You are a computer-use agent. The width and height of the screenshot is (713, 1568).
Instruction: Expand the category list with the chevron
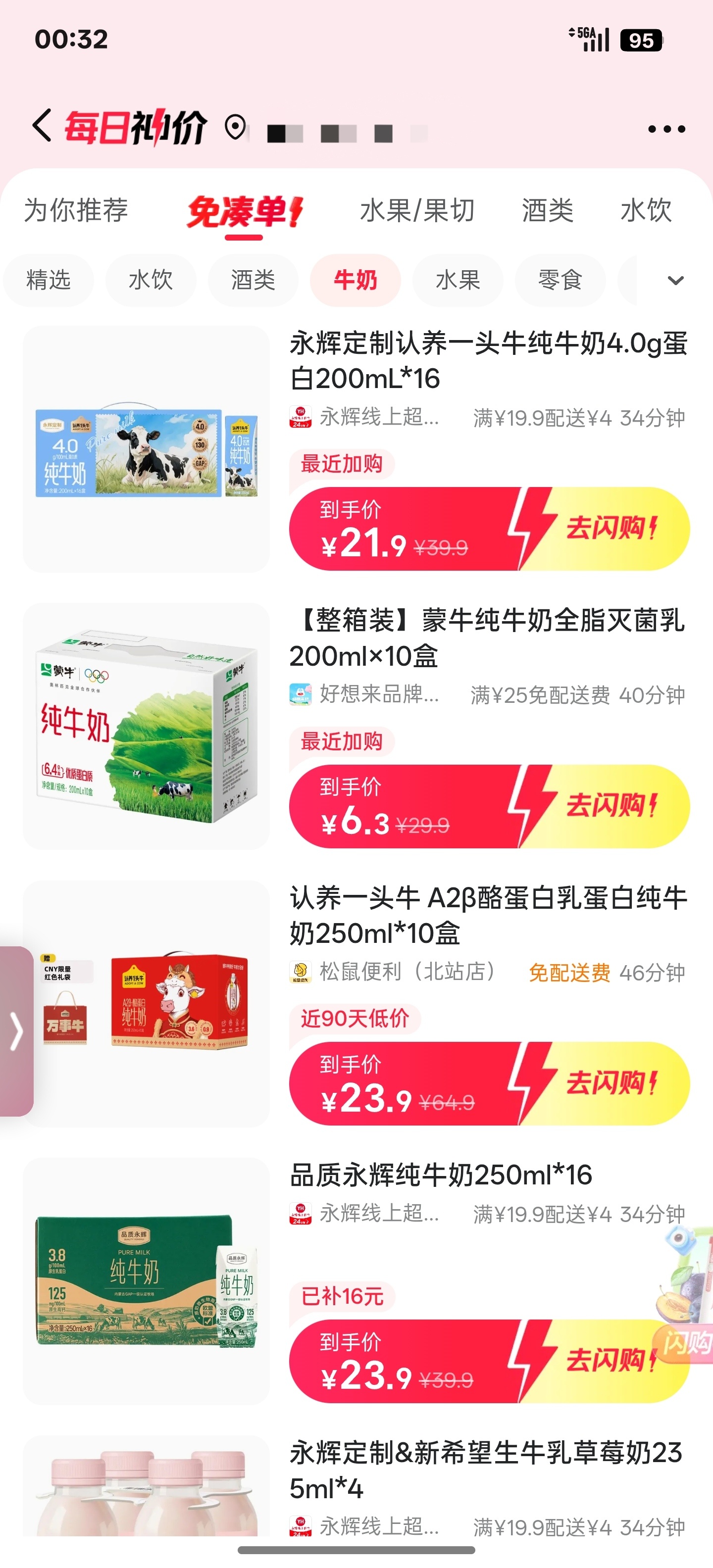pos(674,281)
